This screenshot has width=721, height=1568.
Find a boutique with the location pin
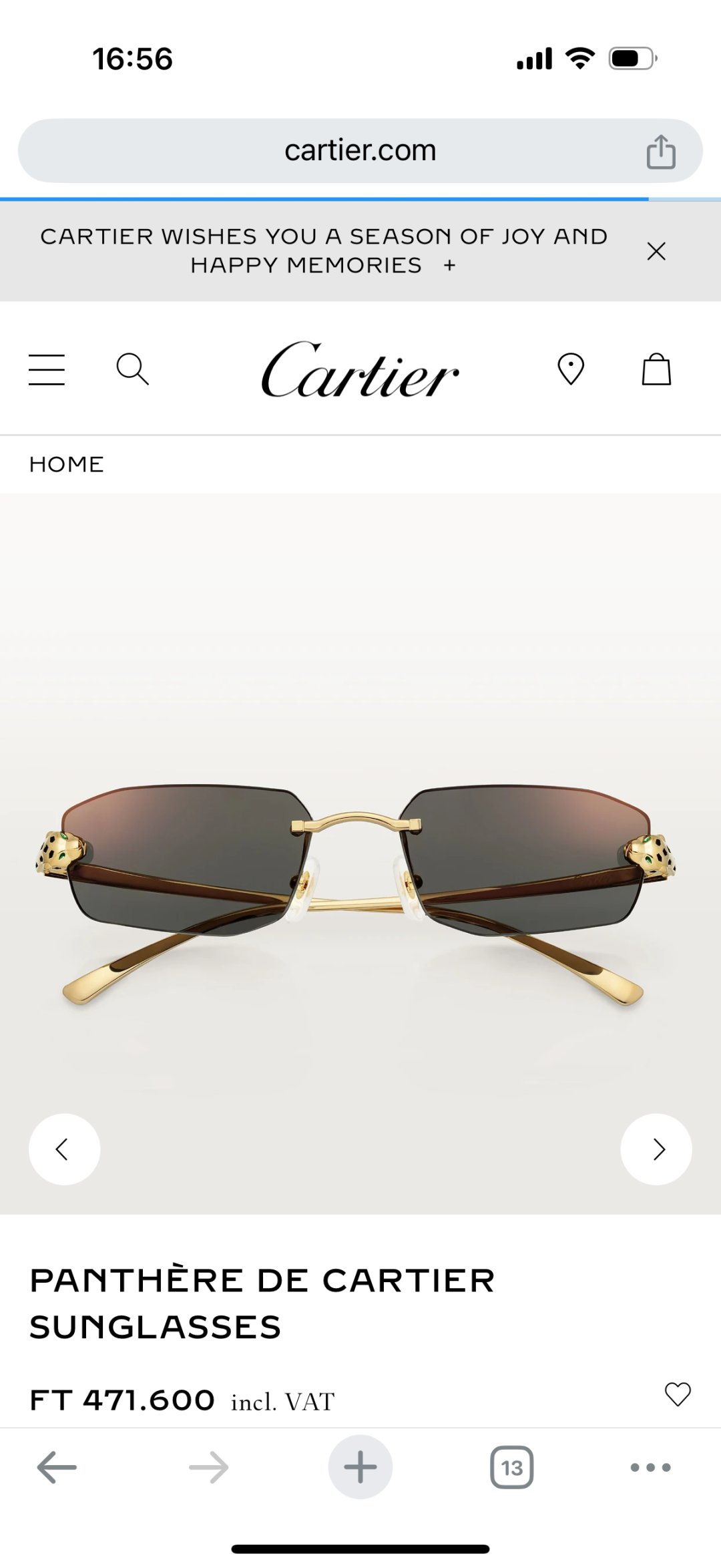point(571,369)
